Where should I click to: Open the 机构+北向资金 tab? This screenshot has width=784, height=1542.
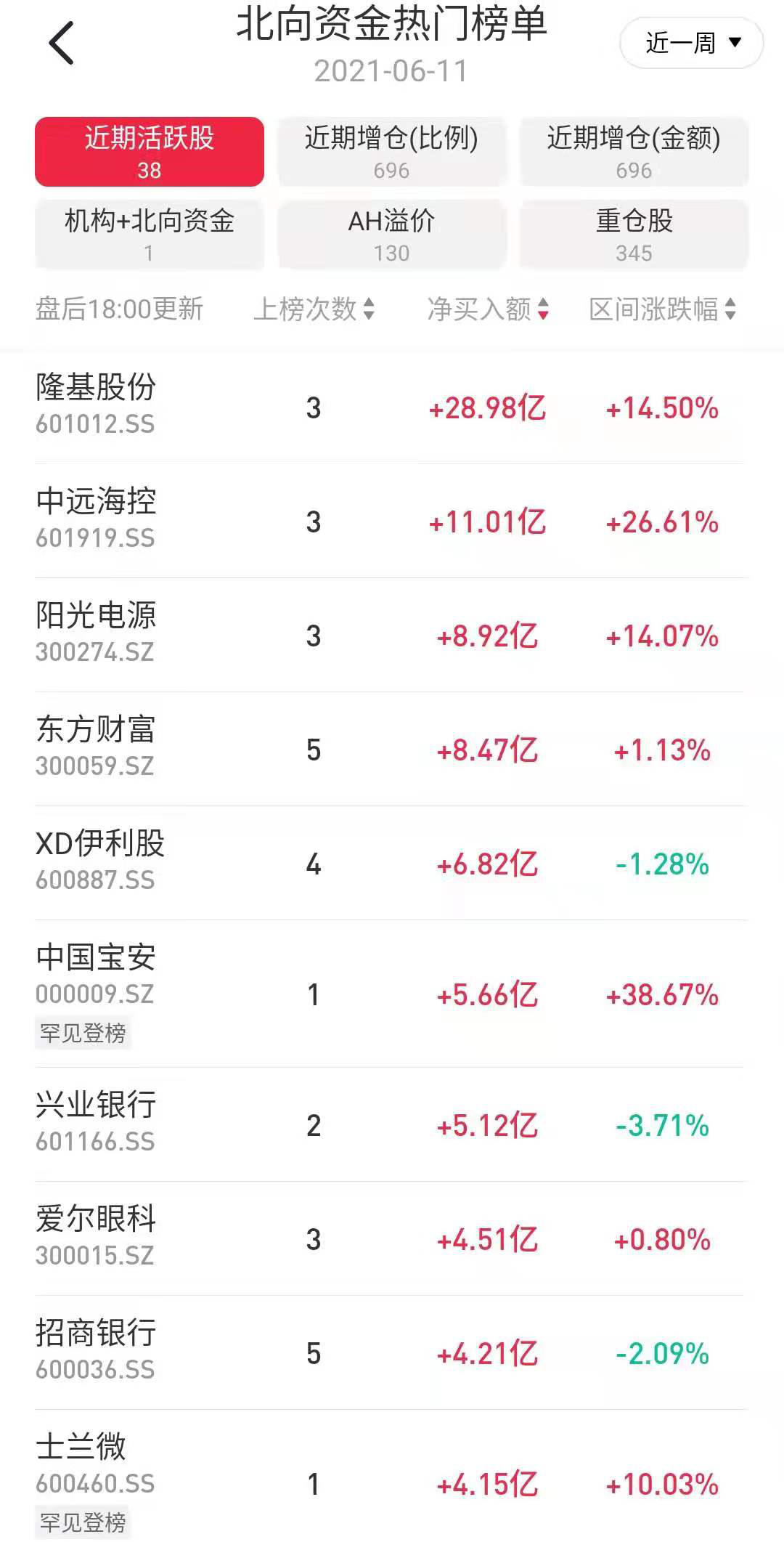150,235
